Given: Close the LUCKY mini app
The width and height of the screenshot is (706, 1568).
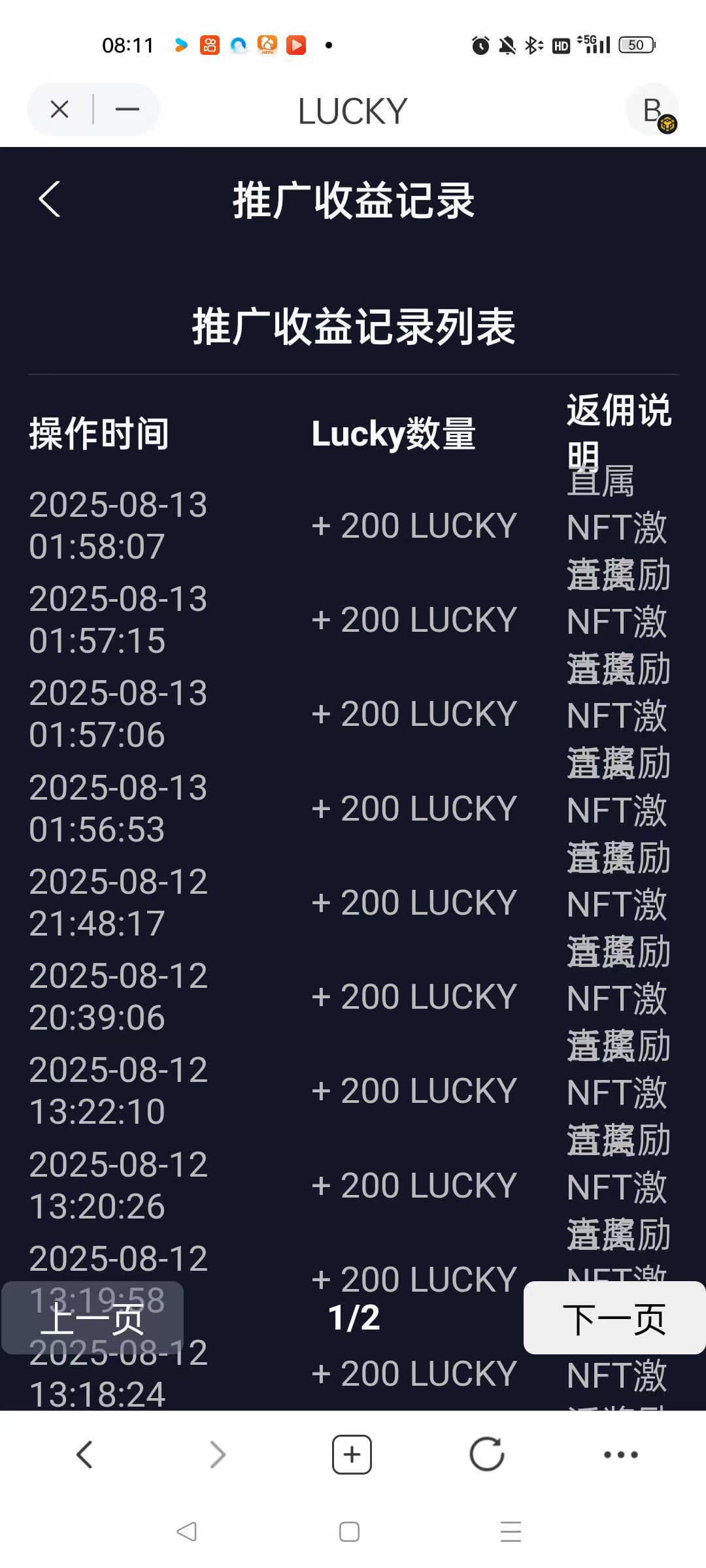Looking at the screenshot, I should pos(59,109).
